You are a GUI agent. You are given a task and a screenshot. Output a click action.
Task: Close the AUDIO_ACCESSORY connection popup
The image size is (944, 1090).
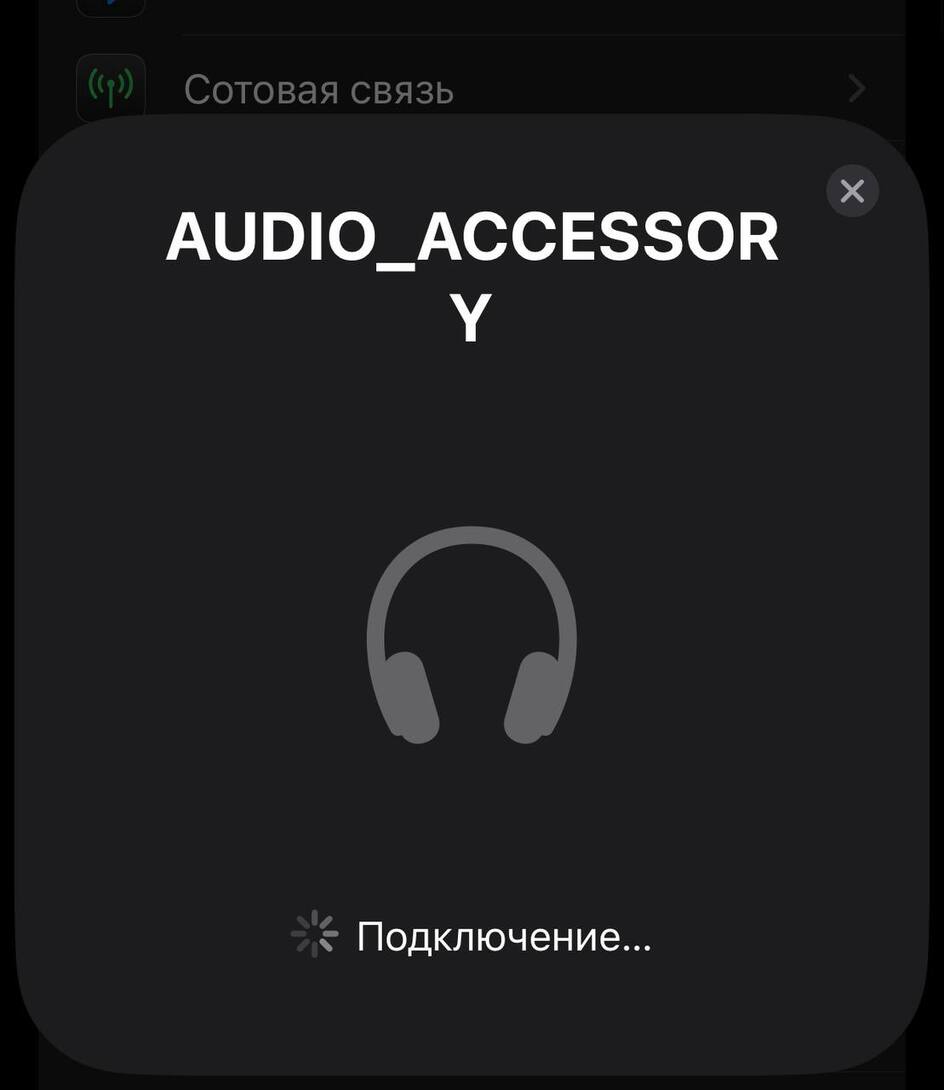(852, 191)
